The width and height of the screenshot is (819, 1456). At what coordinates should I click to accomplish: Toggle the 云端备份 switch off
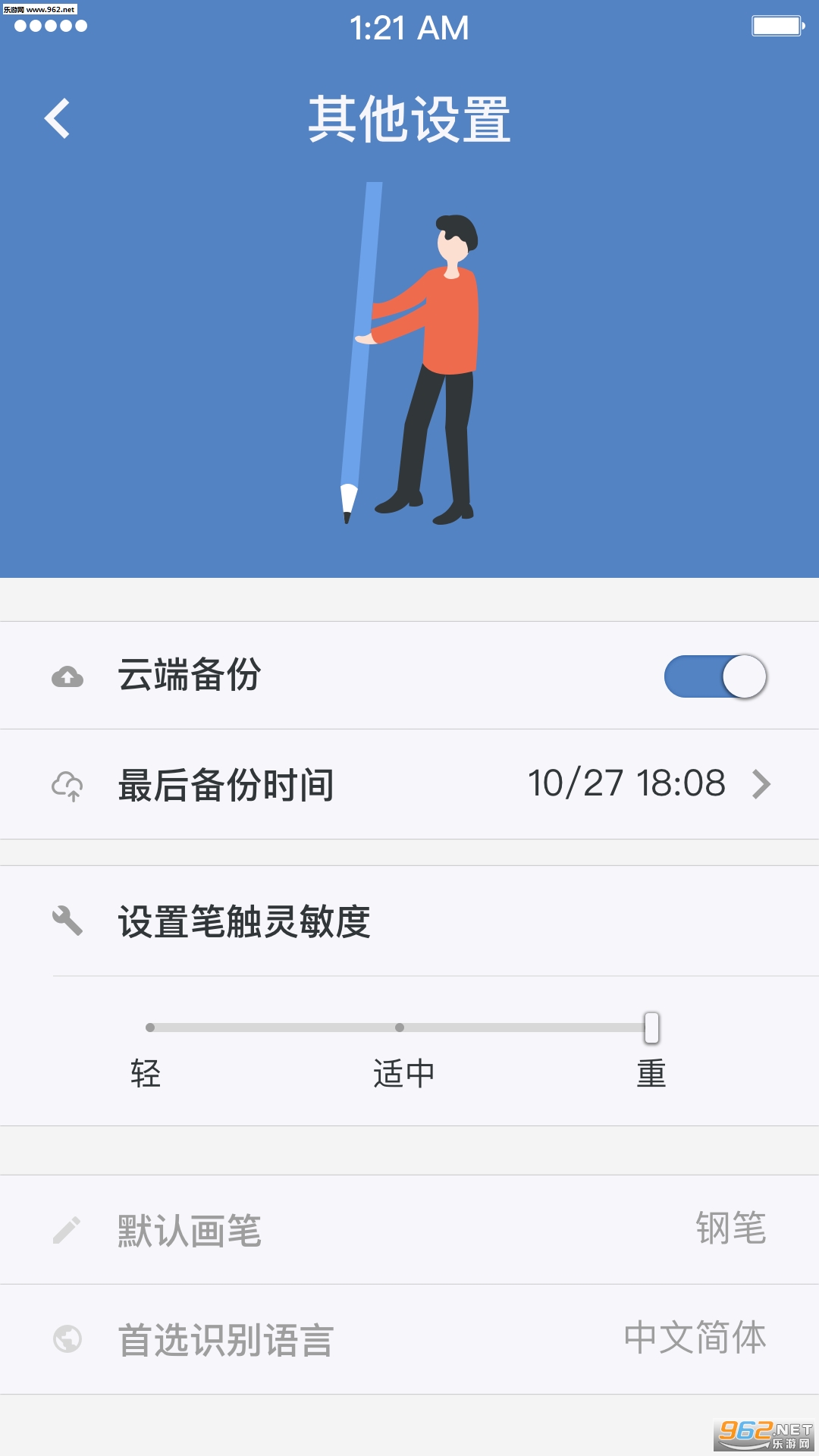pyautogui.click(x=715, y=676)
